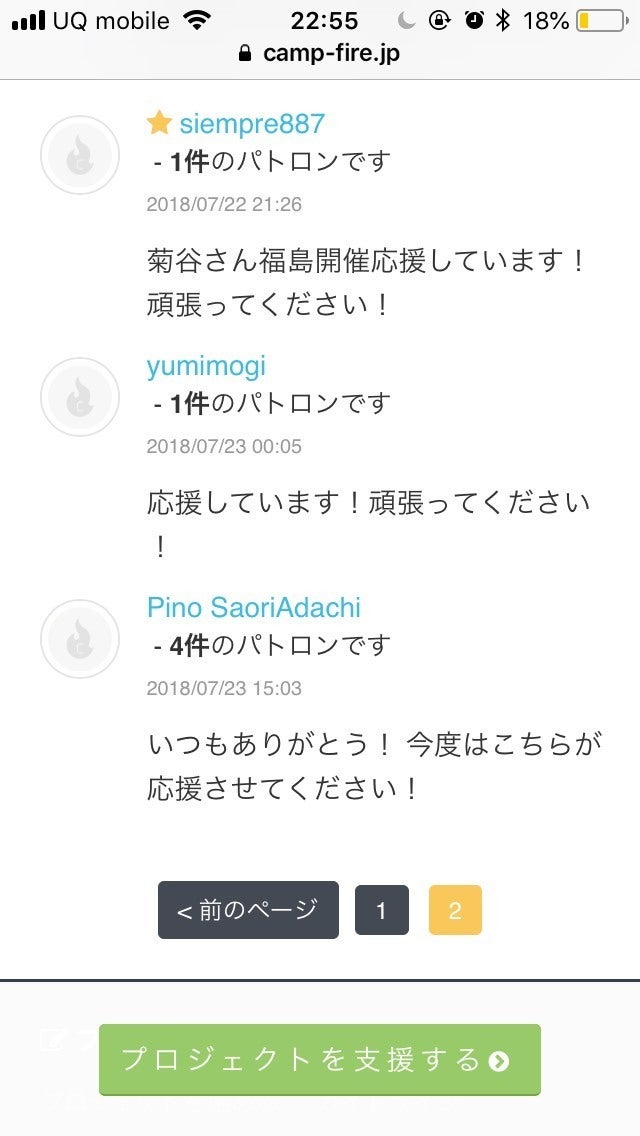Open siempre887's profile link
Screen dimensions: 640x1136
click(x=252, y=124)
